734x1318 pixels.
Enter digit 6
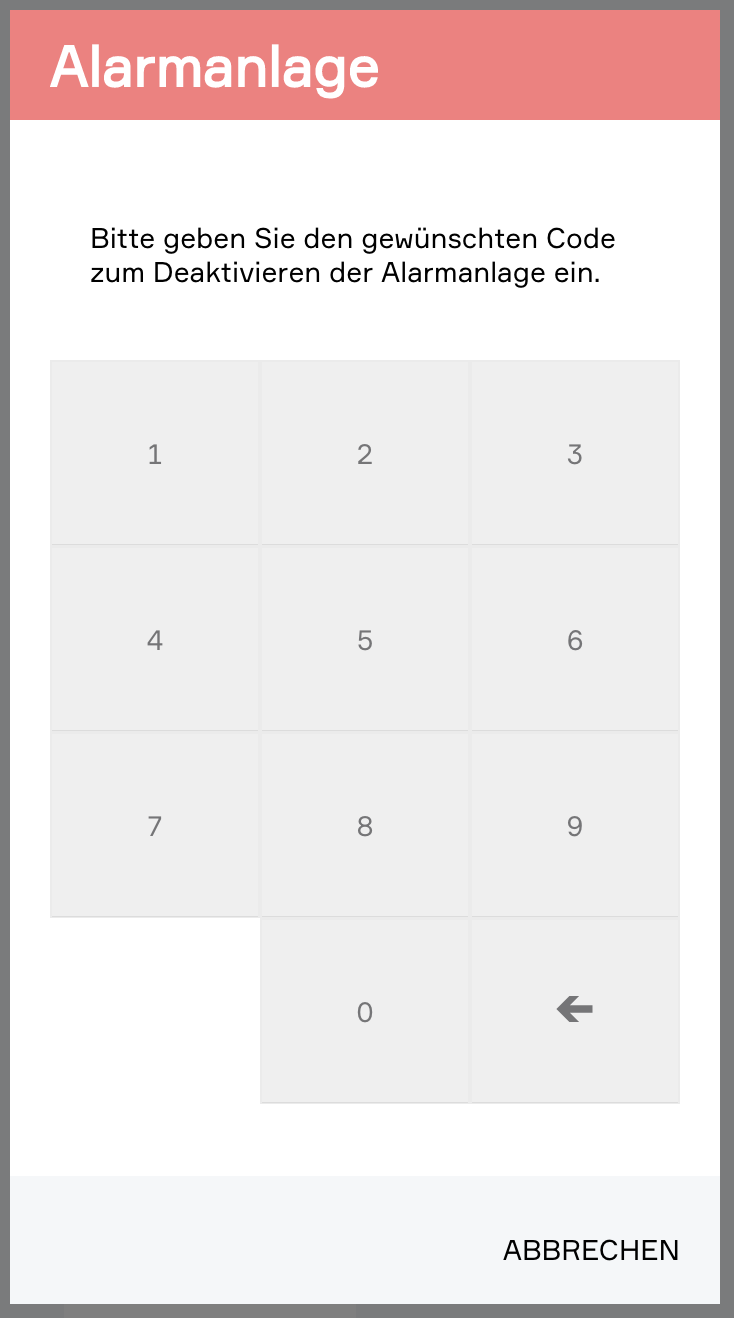pos(575,640)
